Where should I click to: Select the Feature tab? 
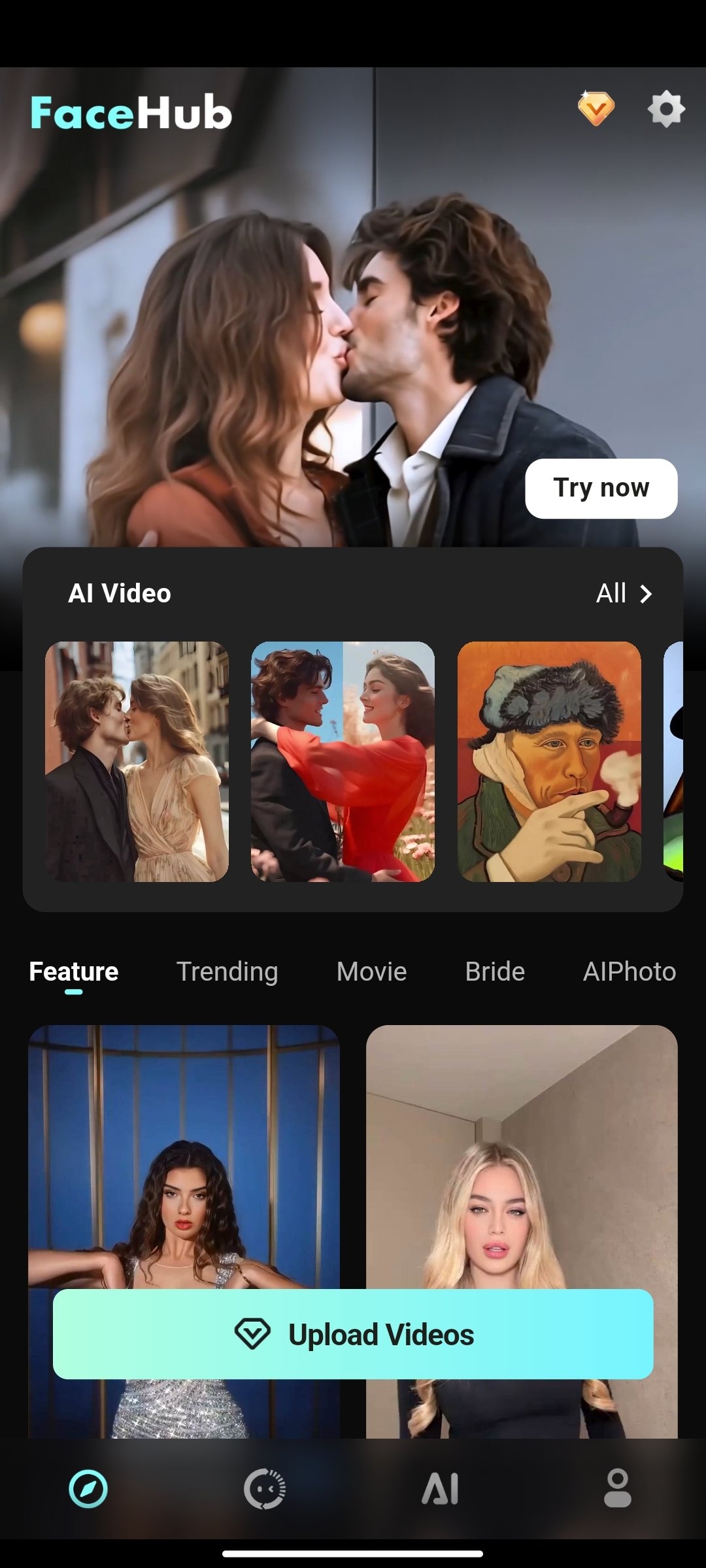[74, 972]
